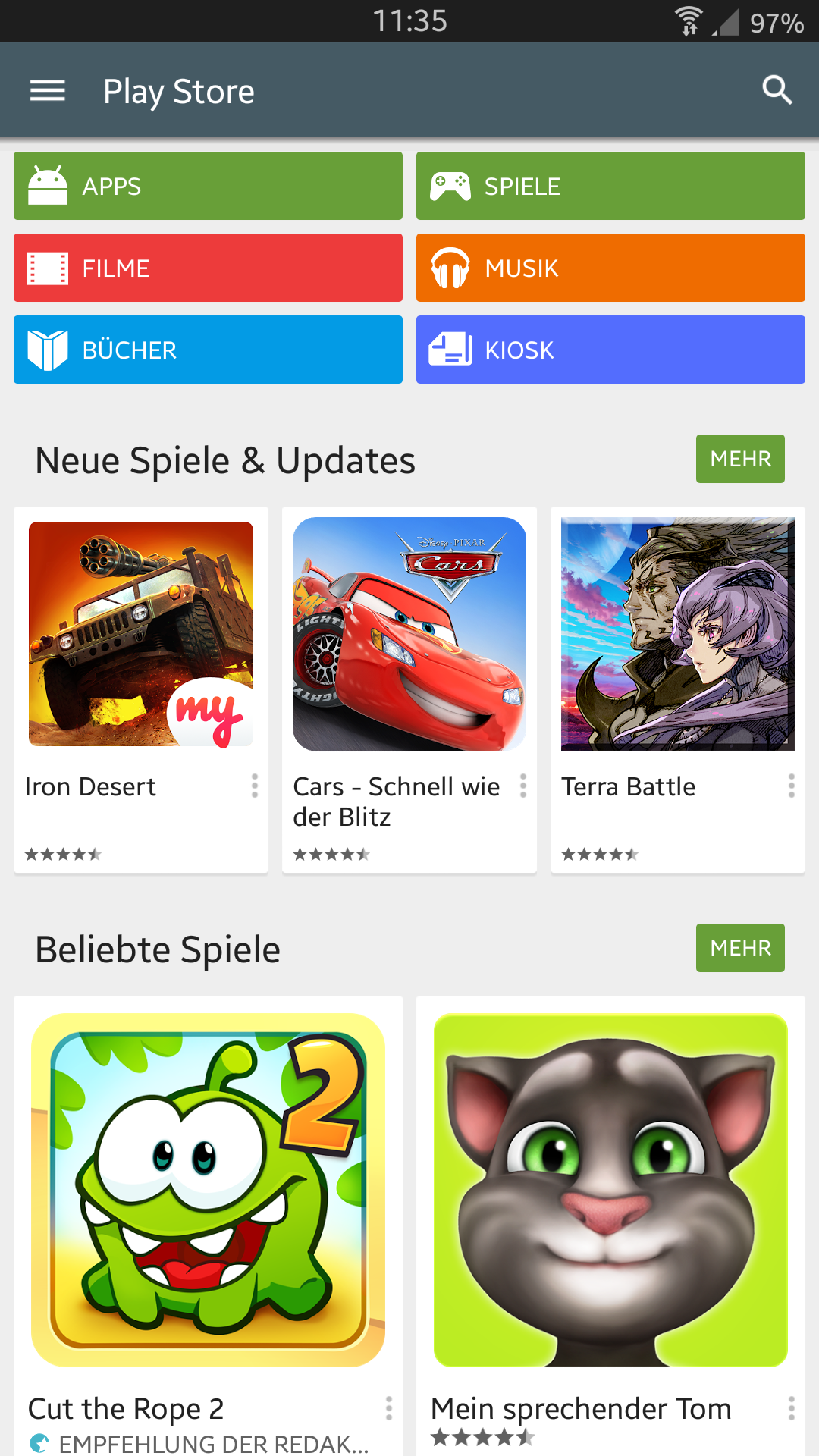This screenshot has width=819, height=1456.
Task: Open the Apps category
Action: coord(208,186)
